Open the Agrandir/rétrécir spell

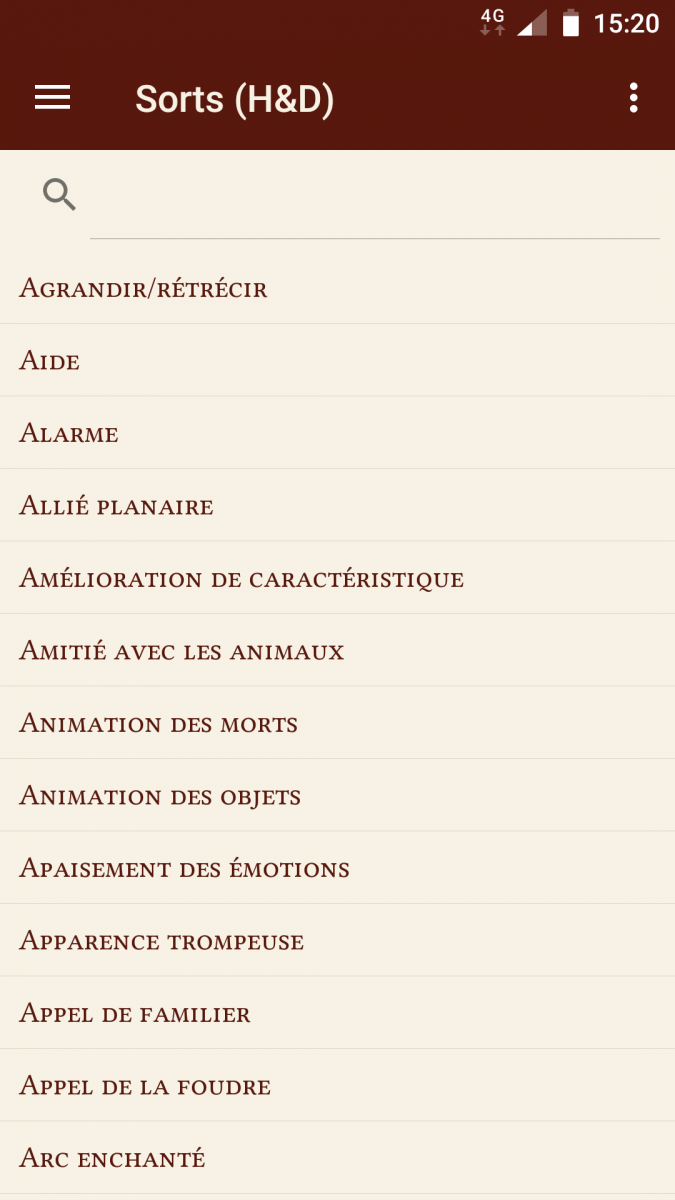point(143,289)
